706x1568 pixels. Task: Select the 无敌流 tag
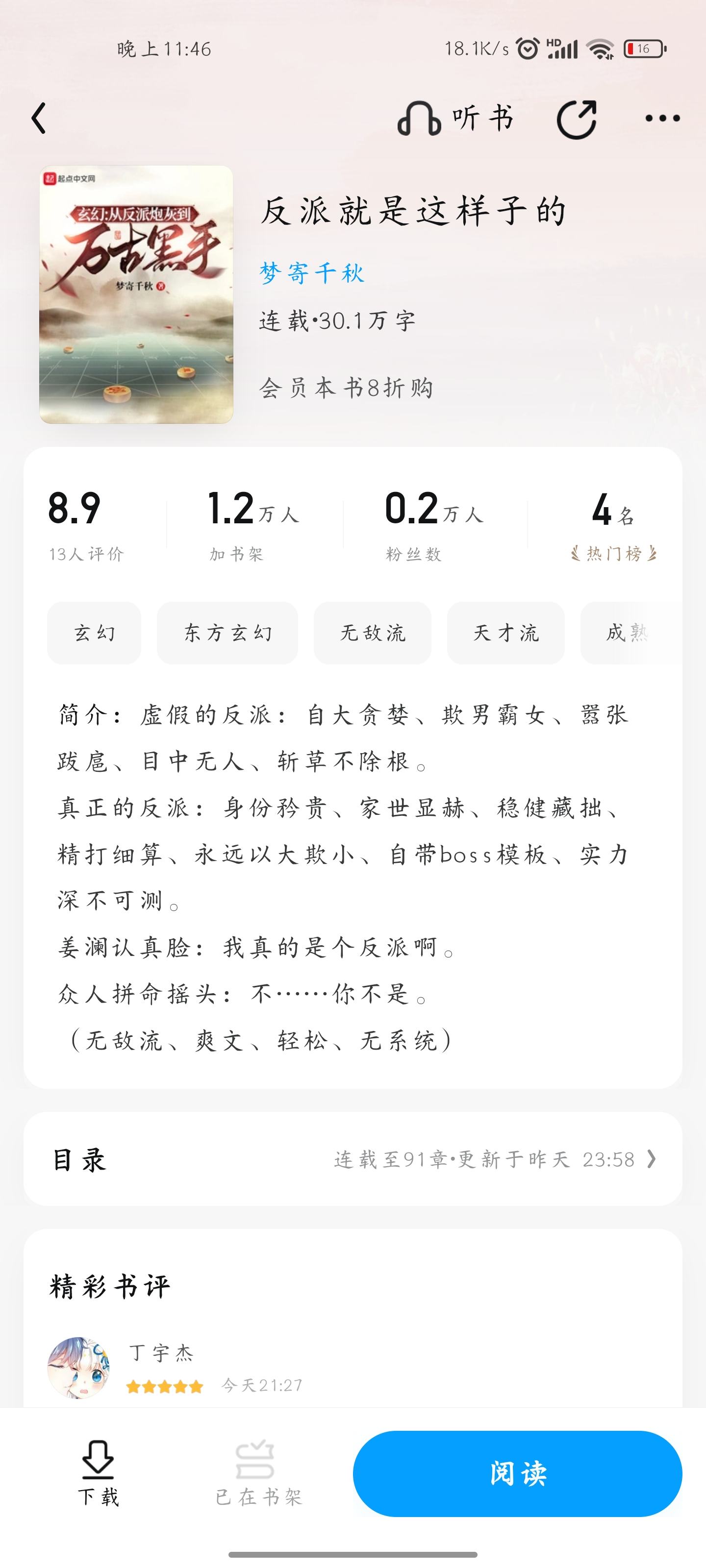(372, 633)
